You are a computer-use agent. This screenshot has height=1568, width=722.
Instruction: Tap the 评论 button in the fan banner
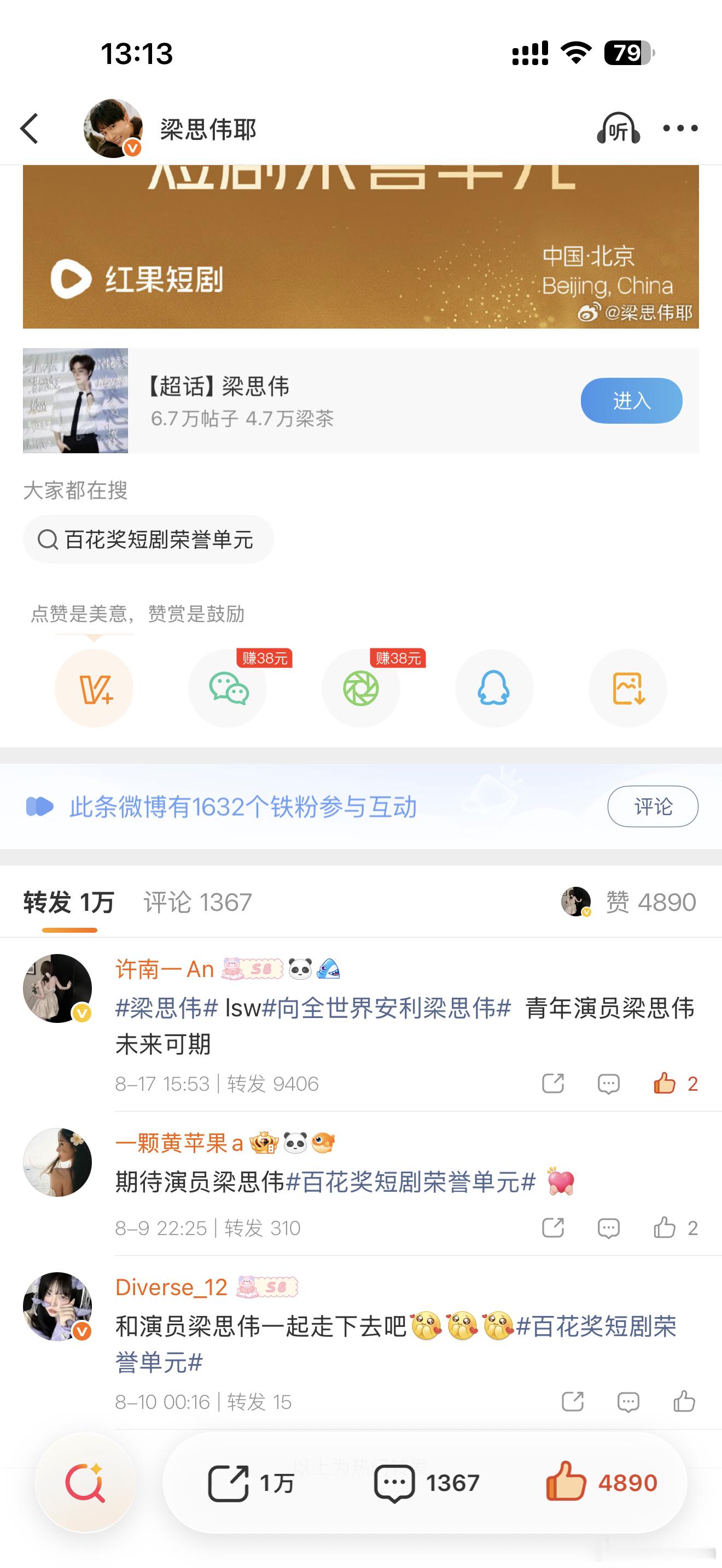653,806
